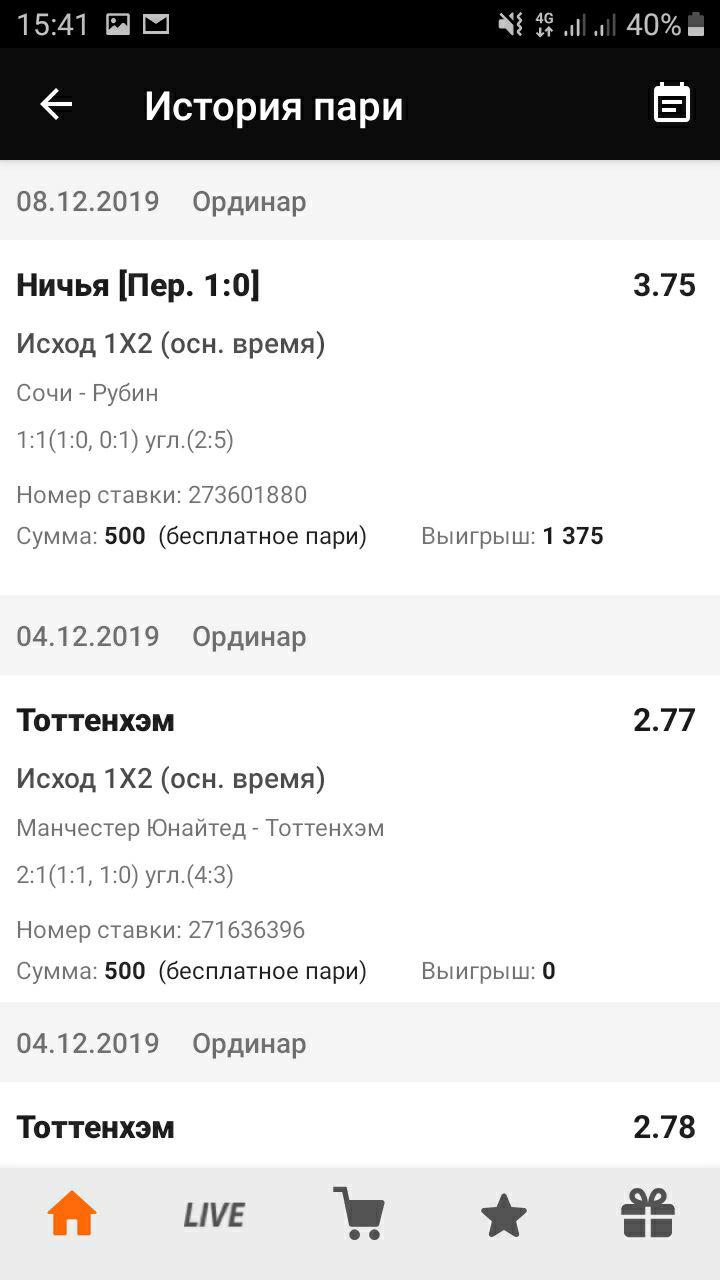
Task: Open the Сочи - Рубин bet details
Action: (x=360, y=415)
